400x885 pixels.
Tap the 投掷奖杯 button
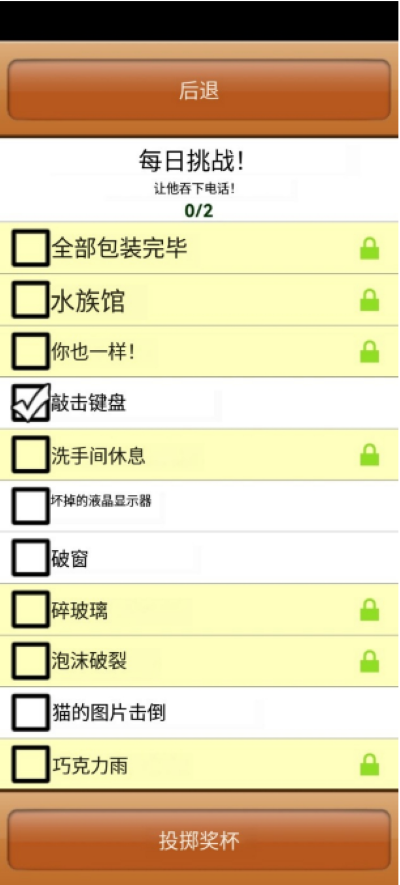[x=199, y=840]
